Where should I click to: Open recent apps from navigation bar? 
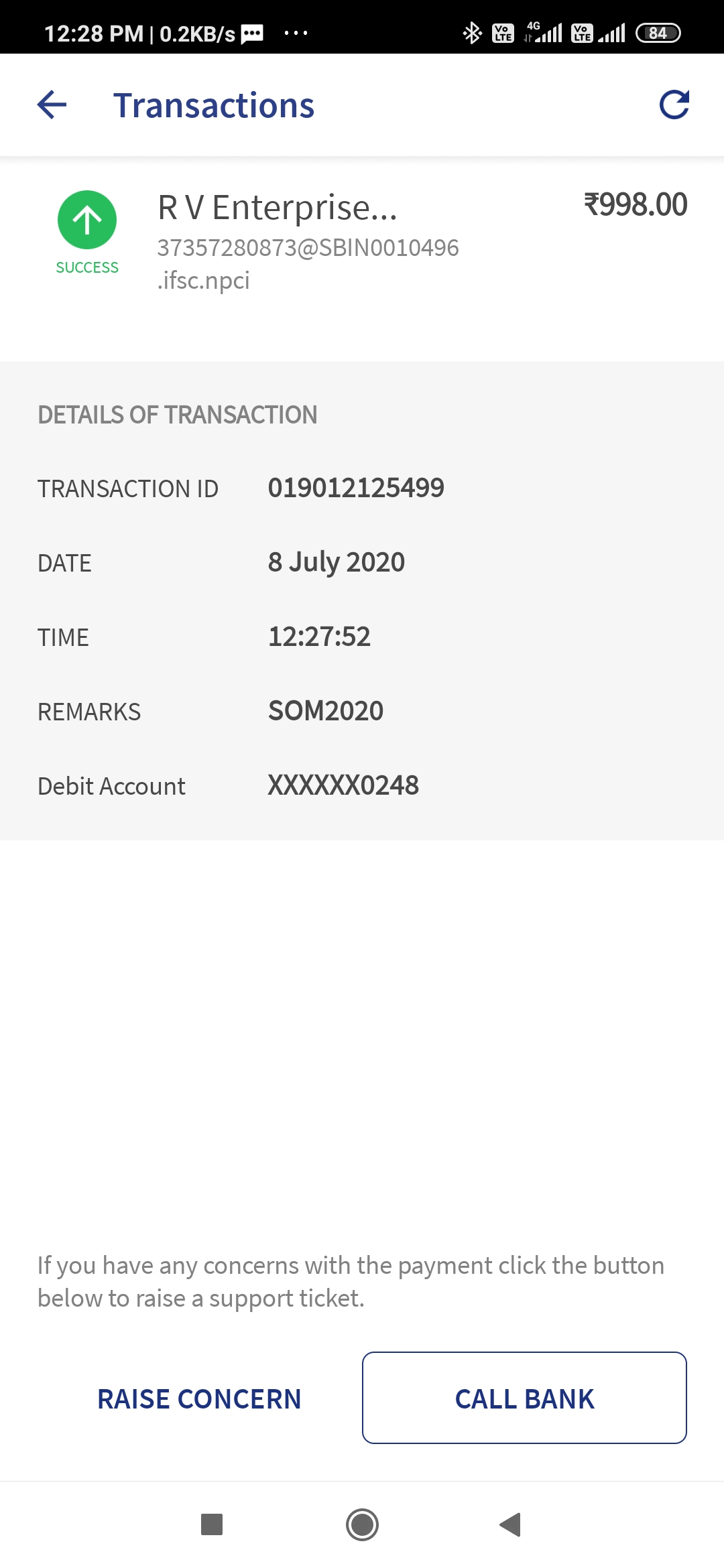point(212,1524)
